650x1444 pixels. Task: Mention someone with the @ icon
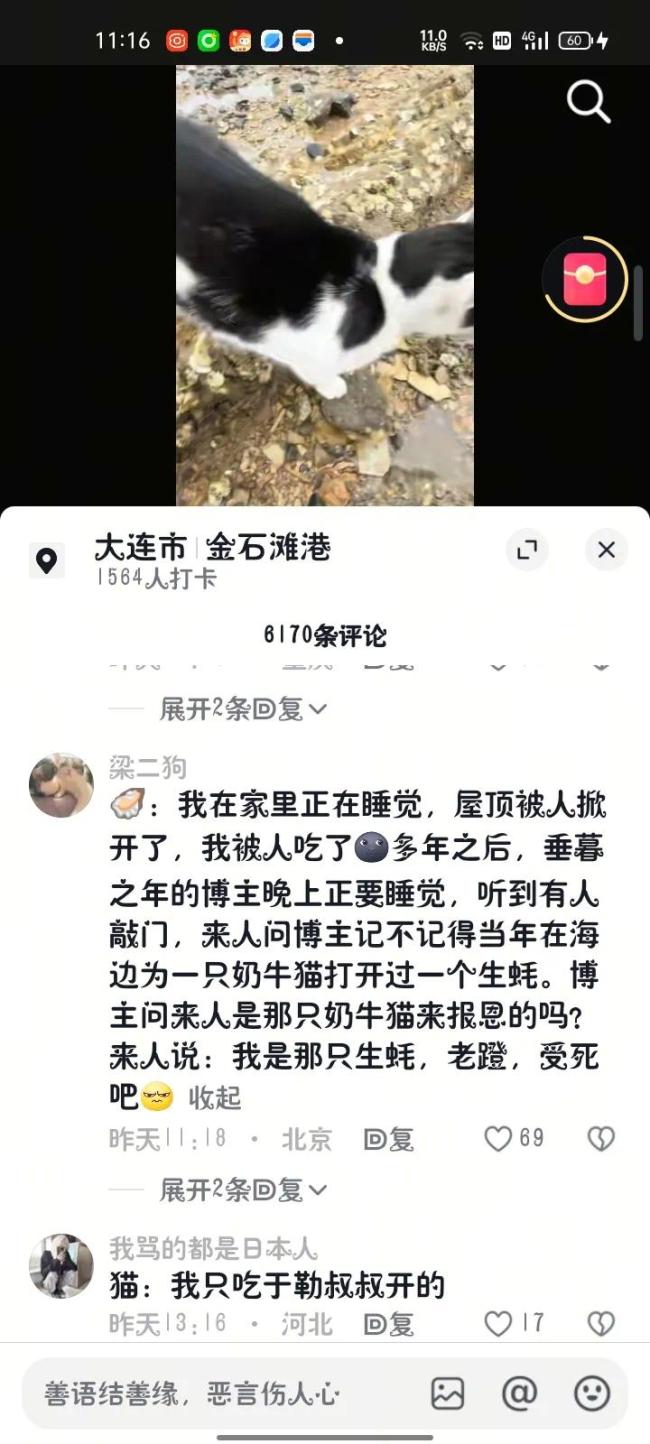coord(519,1393)
